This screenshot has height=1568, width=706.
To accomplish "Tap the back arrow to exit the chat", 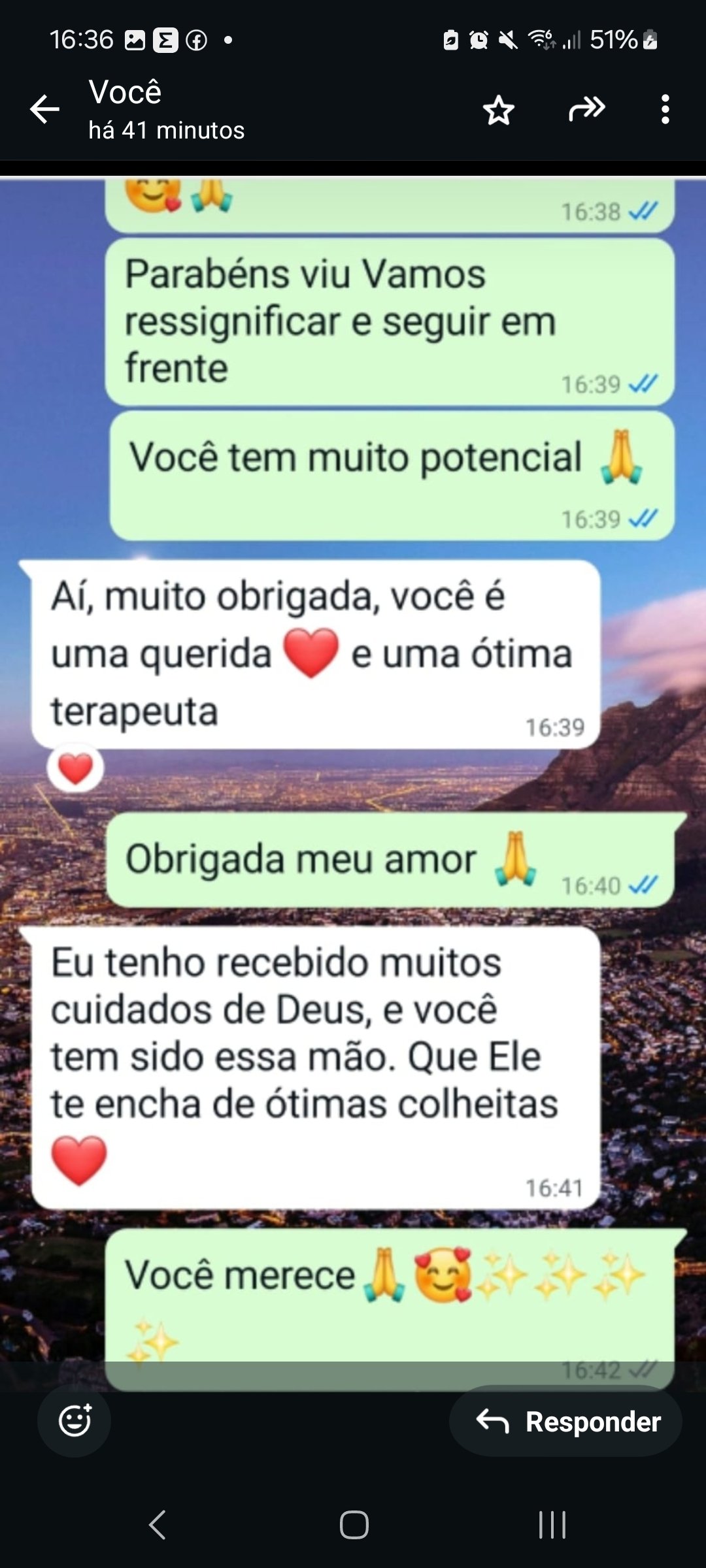I will pos(44,109).
